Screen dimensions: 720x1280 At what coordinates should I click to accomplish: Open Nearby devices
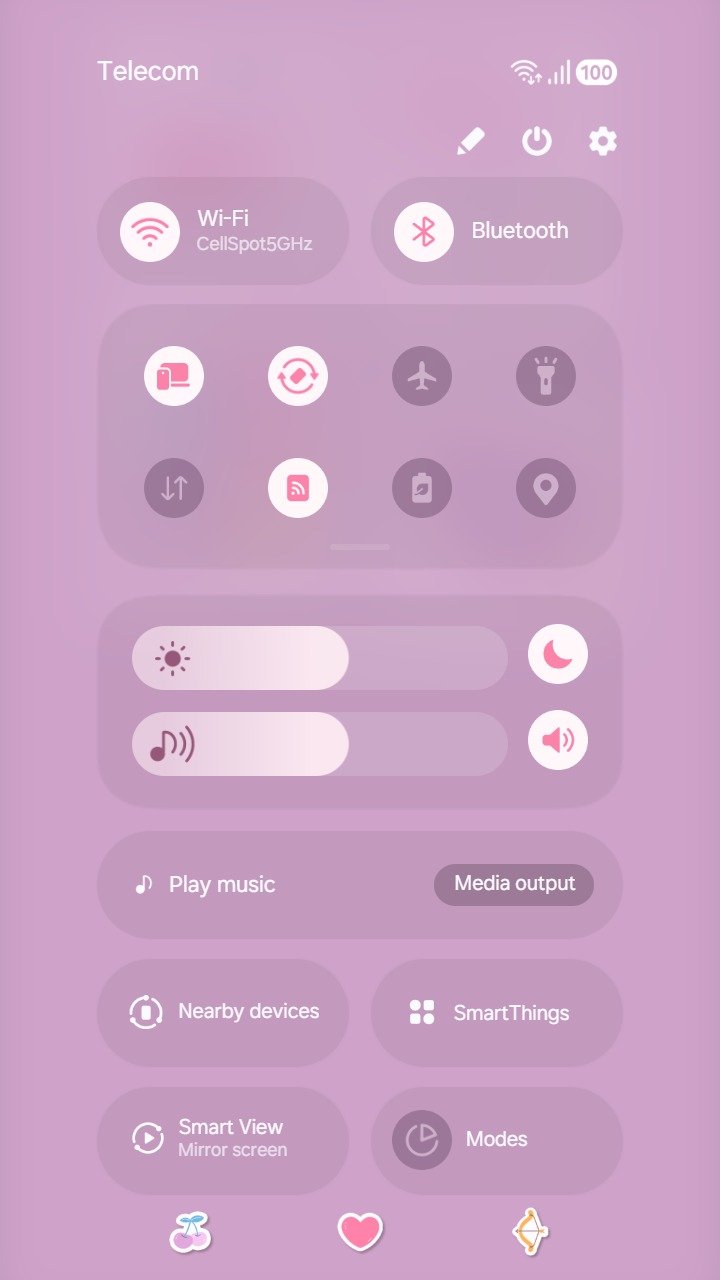[x=223, y=1012]
